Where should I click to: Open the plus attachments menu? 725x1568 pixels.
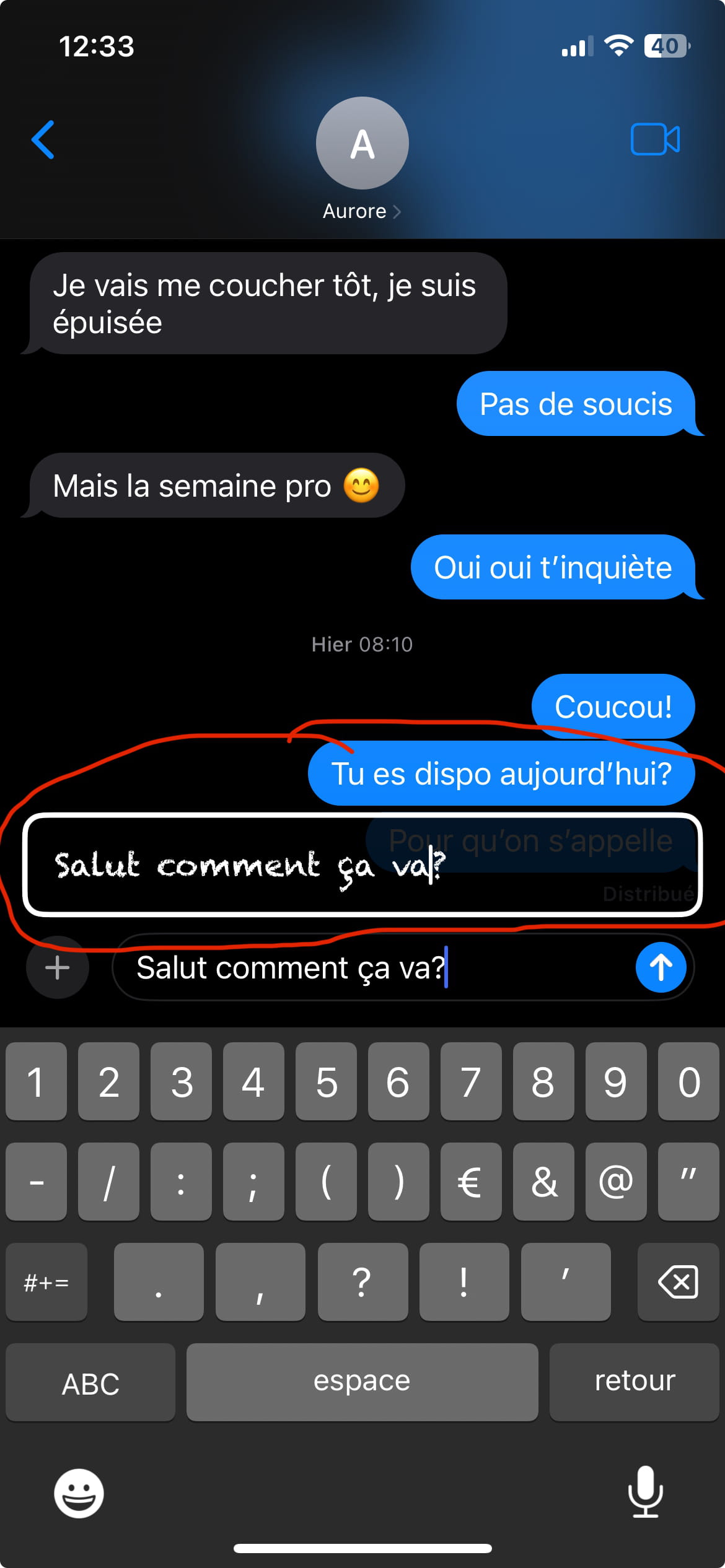pyautogui.click(x=58, y=967)
